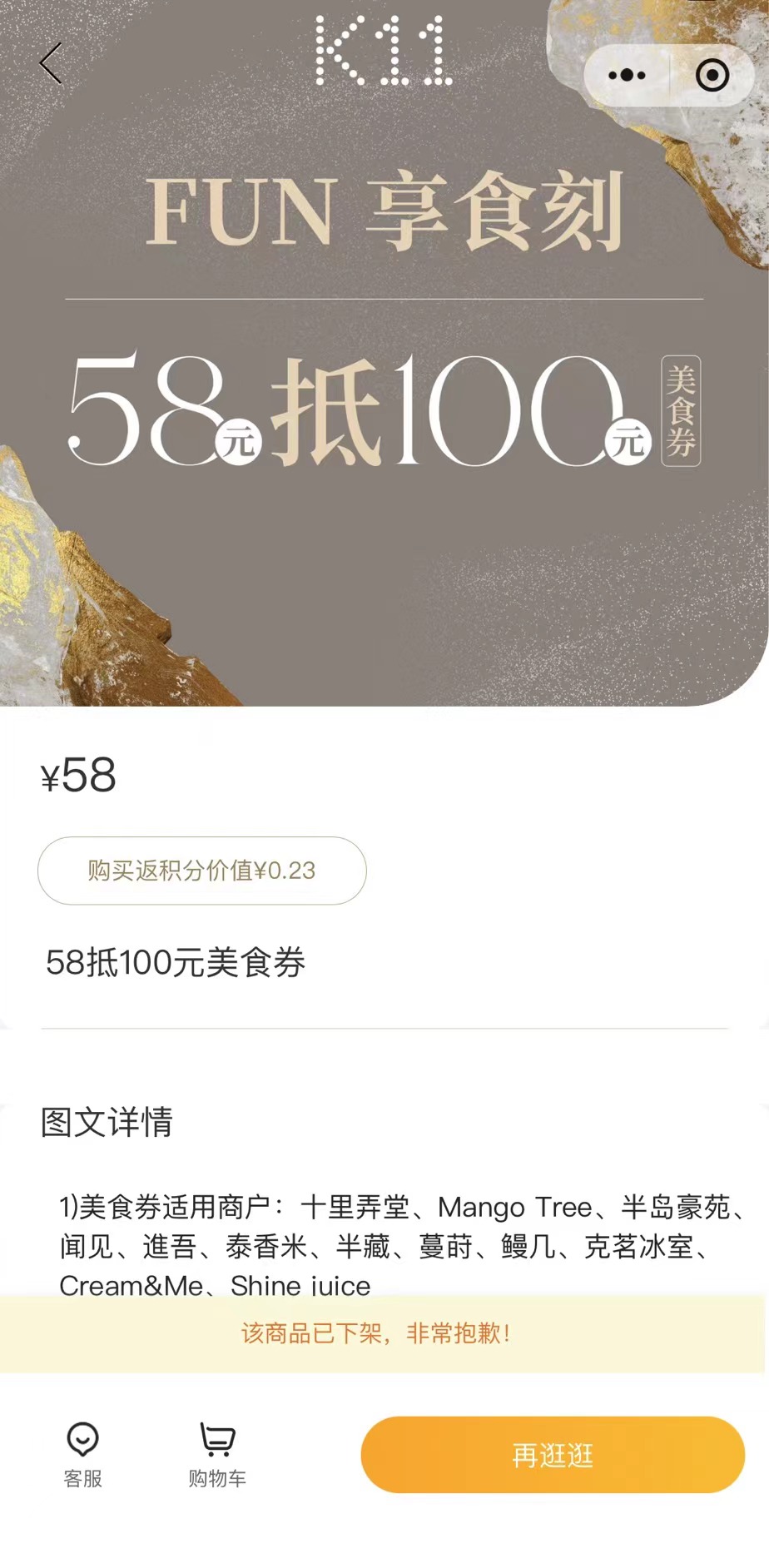Viewport: 769px width, 1568px height.
Task: Tap the 再逛逛 button
Action: click(553, 1455)
